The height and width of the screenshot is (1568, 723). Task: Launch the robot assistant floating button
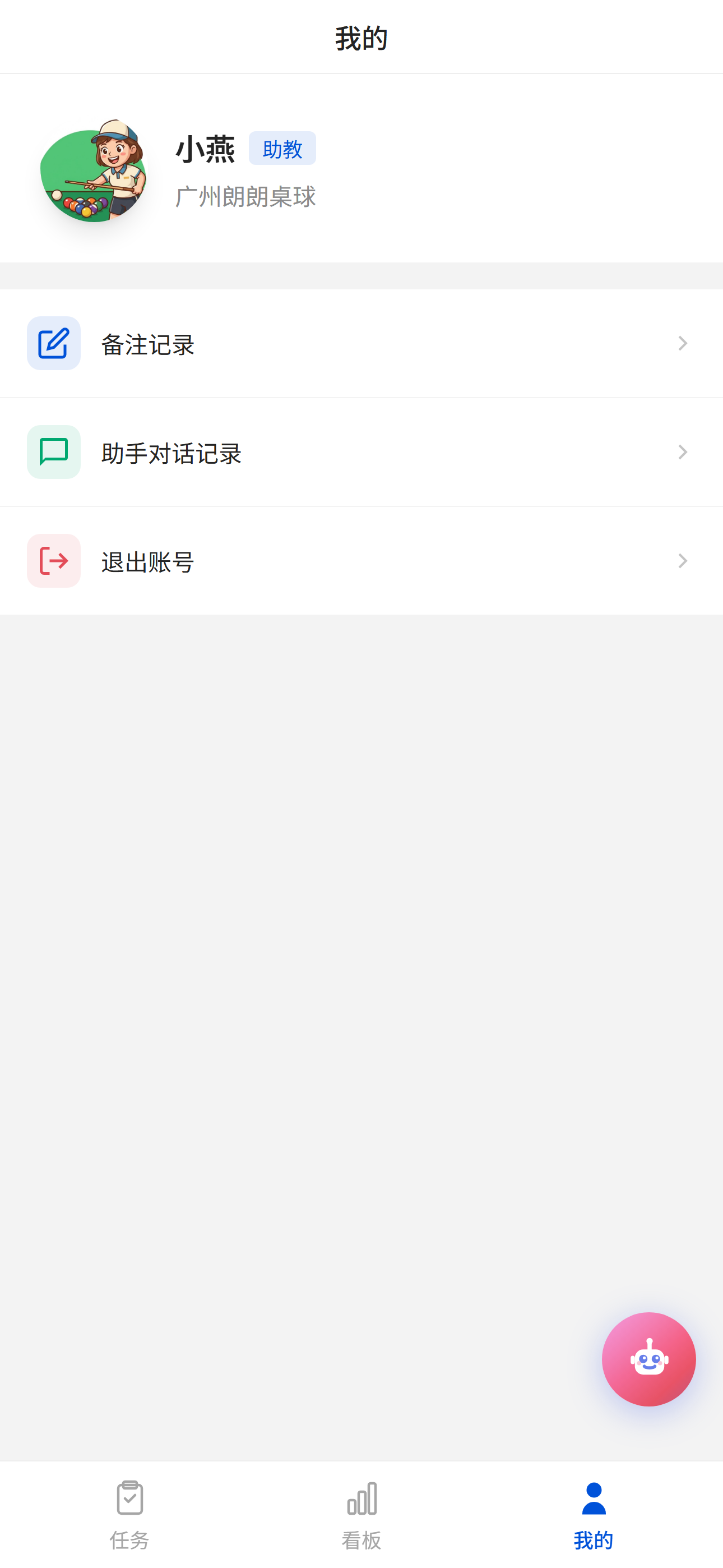648,1359
